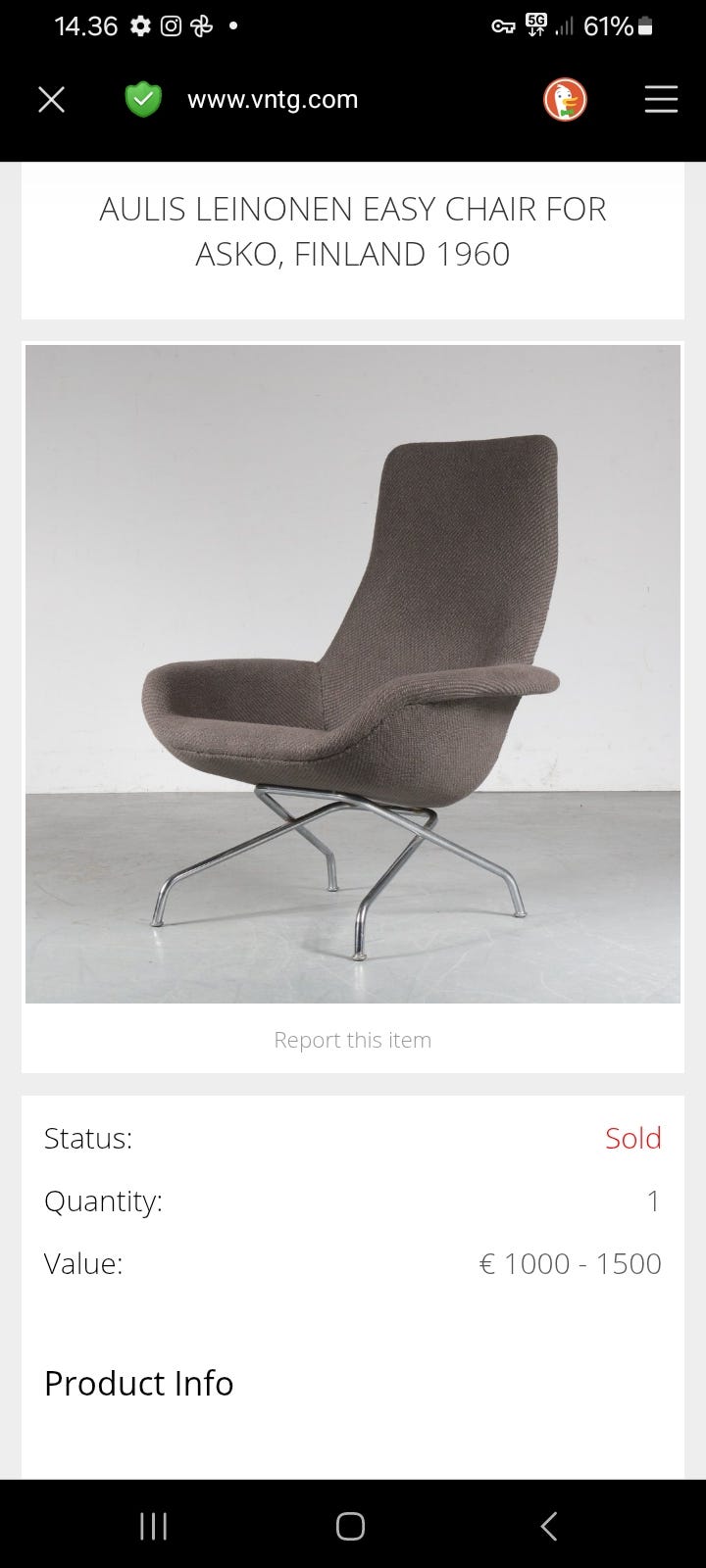The width and height of the screenshot is (706, 1568).
Task: Tap the green security shield icon
Action: [143, 100]
